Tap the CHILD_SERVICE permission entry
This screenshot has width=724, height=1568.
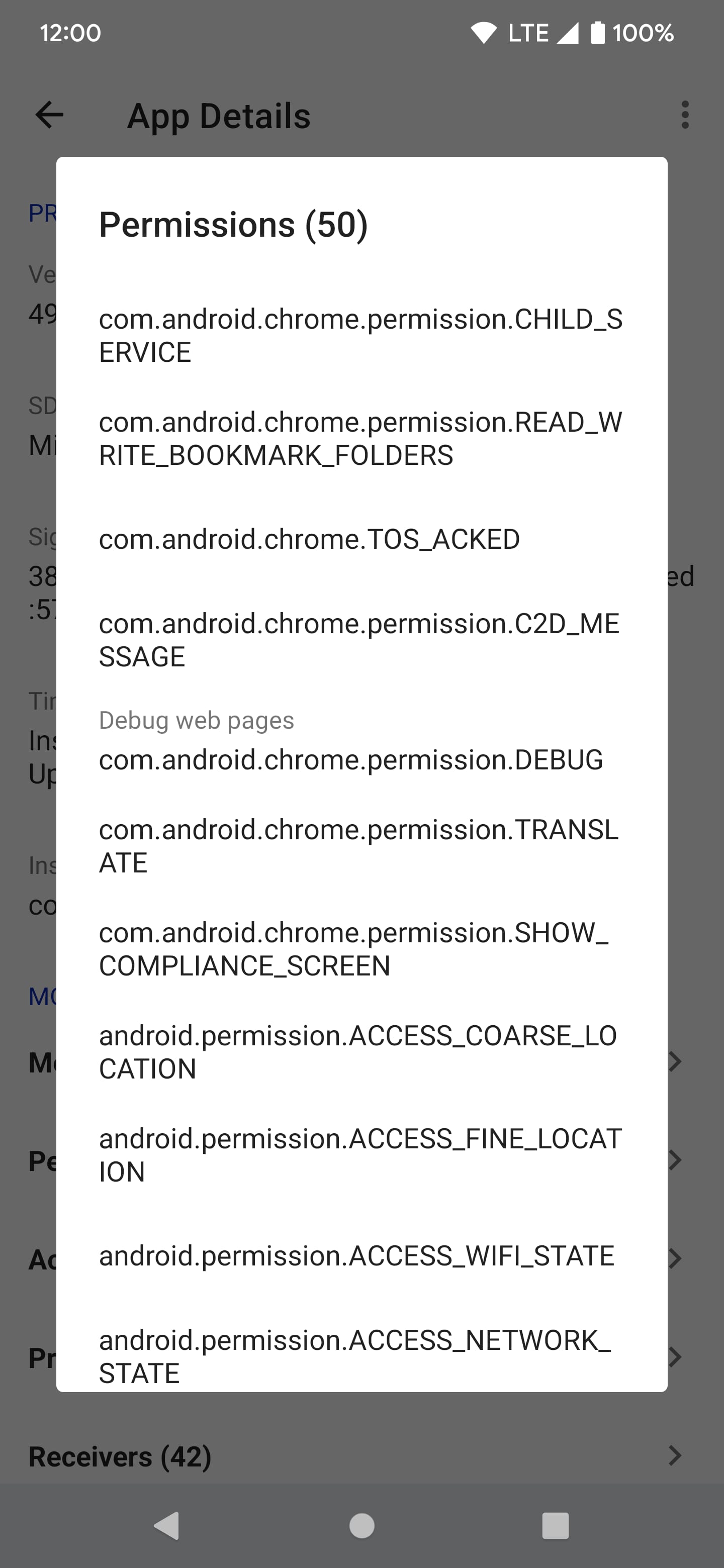tap(360, 334)
